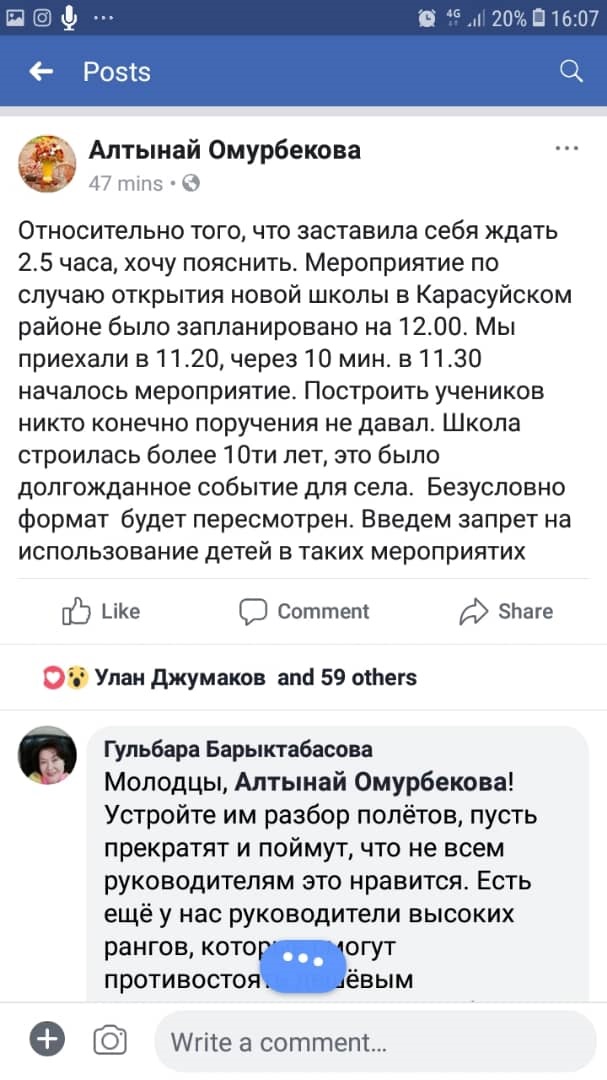Open post options menu for Алтынай Омурбекова's post
The image size is (607, 1080).
coord(567,149)
